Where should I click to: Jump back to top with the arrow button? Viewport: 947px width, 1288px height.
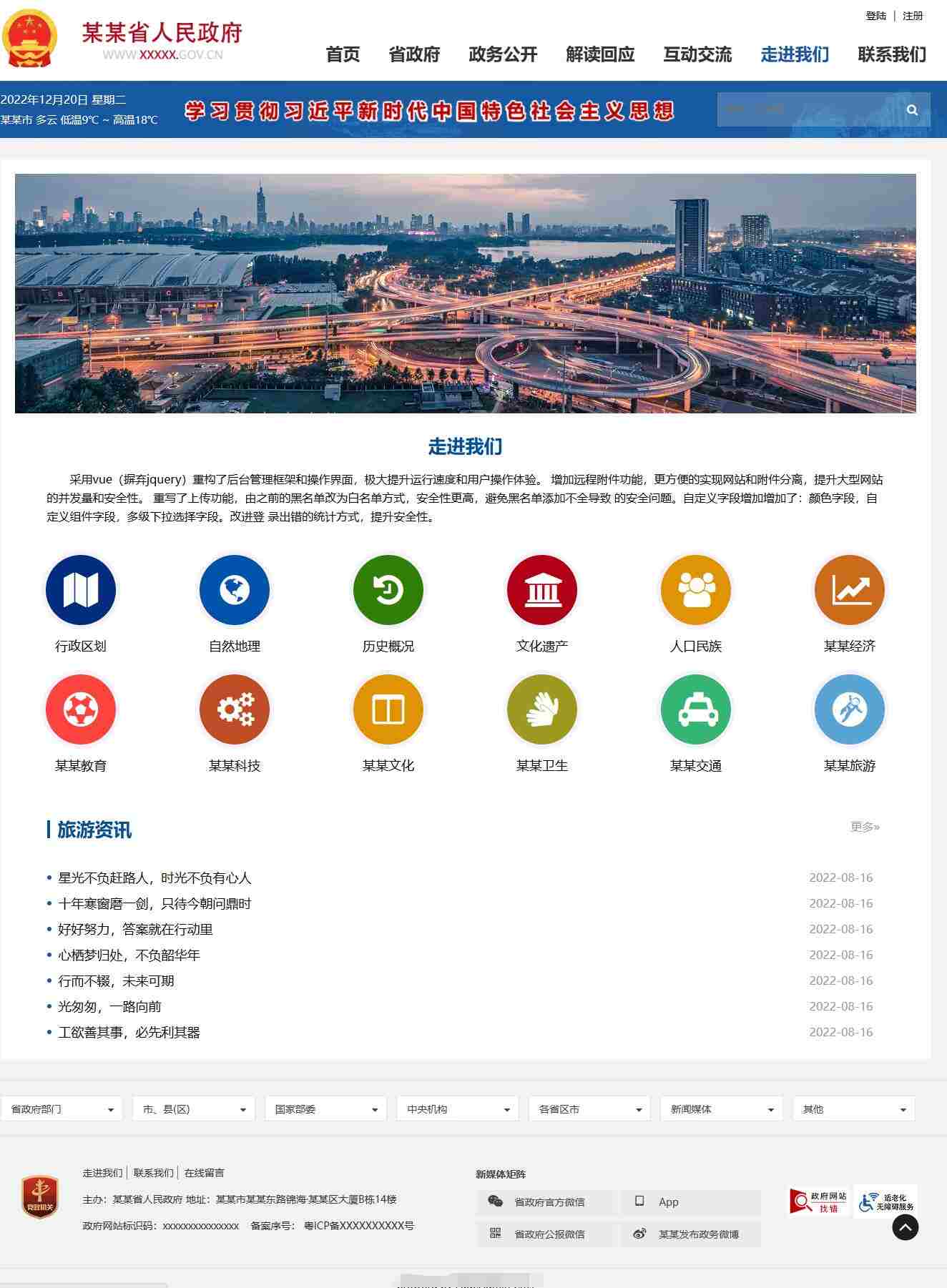point(905,1228)
